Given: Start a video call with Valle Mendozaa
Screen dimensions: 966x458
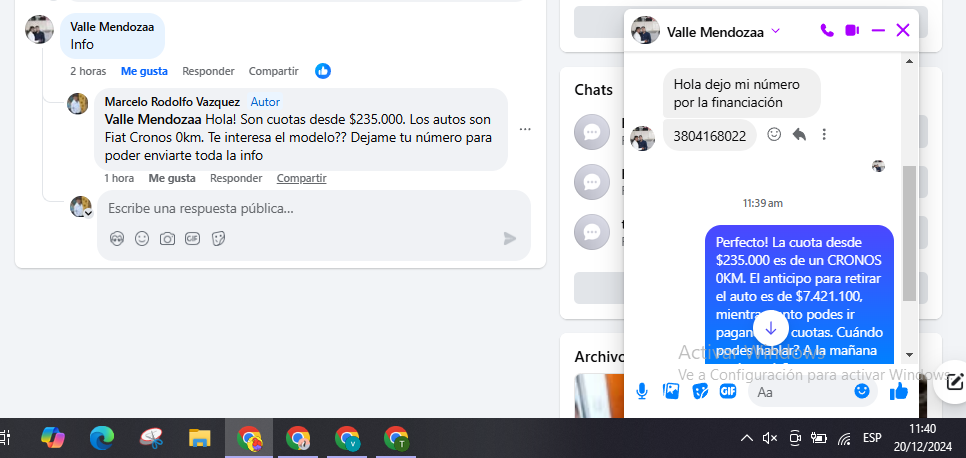Looking at the screenshot, I should [x=852, y=31].
